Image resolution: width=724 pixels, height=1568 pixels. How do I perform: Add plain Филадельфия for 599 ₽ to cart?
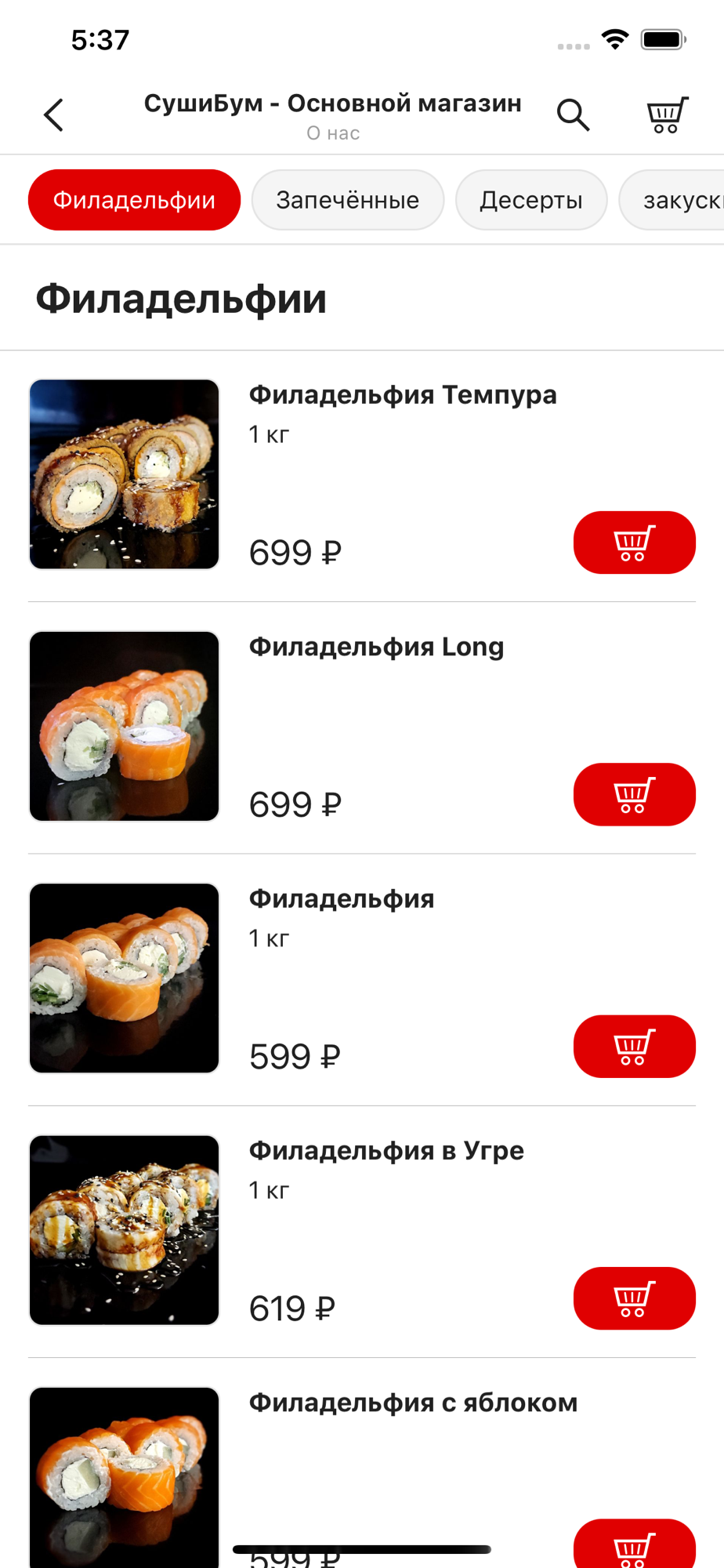634,1047
